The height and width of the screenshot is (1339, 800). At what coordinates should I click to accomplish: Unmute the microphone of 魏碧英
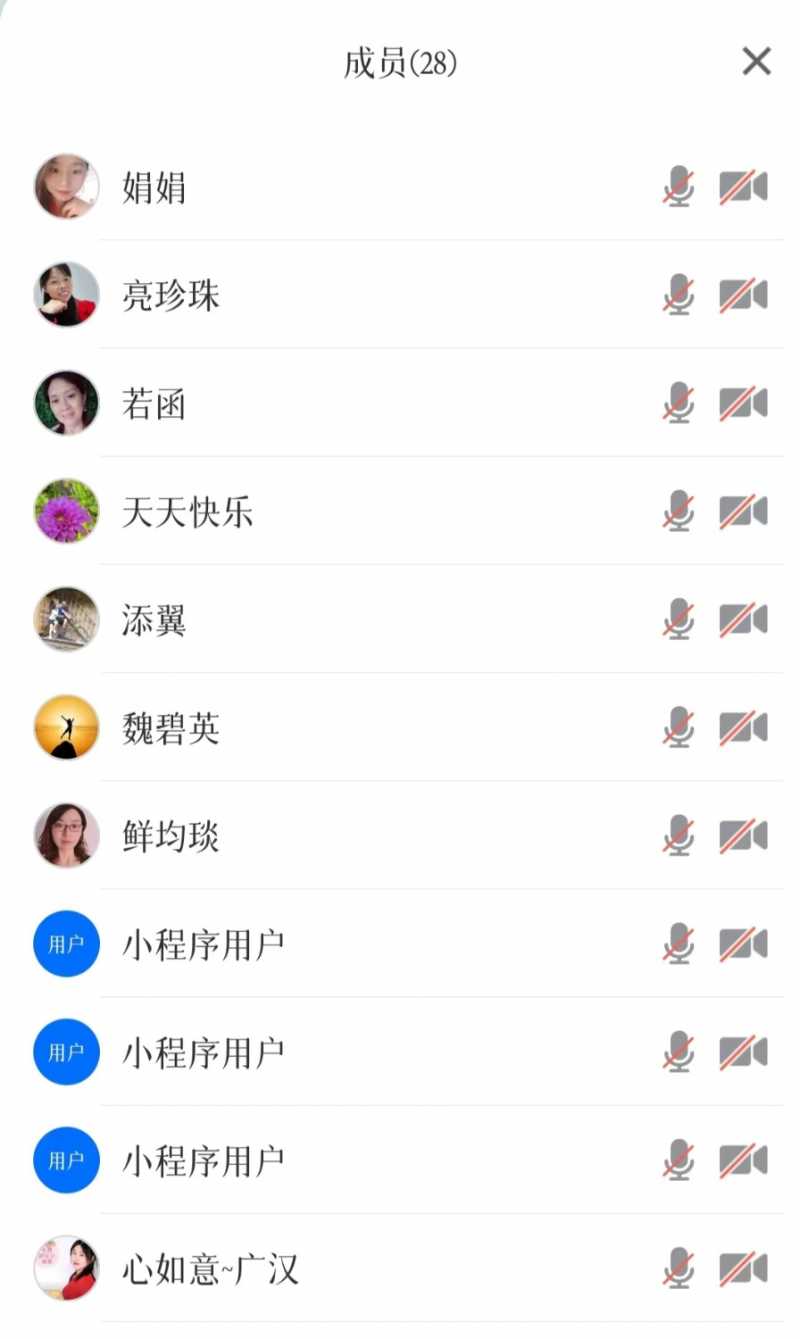point(678,729)
